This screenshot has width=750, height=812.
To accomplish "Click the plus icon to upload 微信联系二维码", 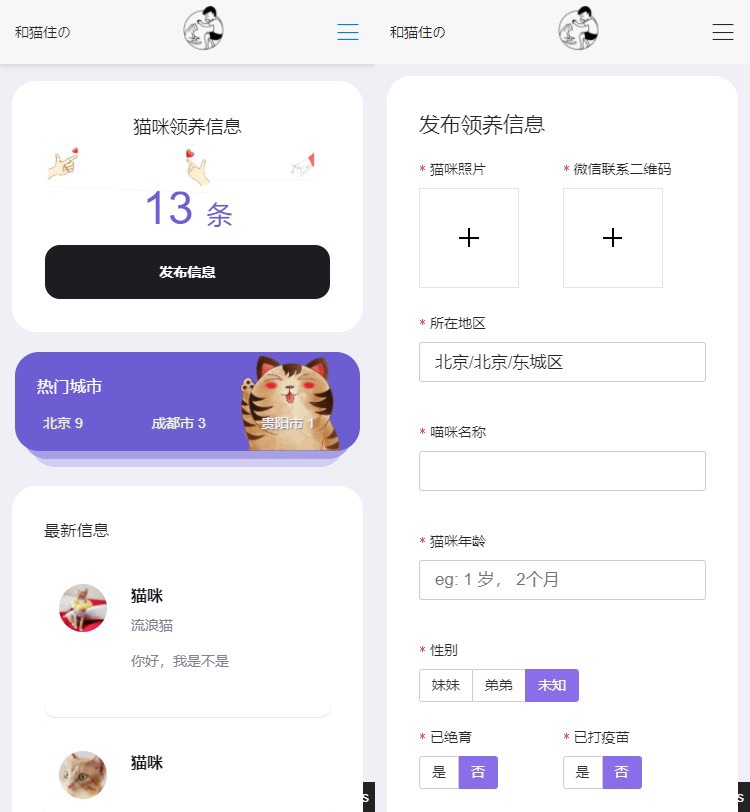I will click(612, 238).
